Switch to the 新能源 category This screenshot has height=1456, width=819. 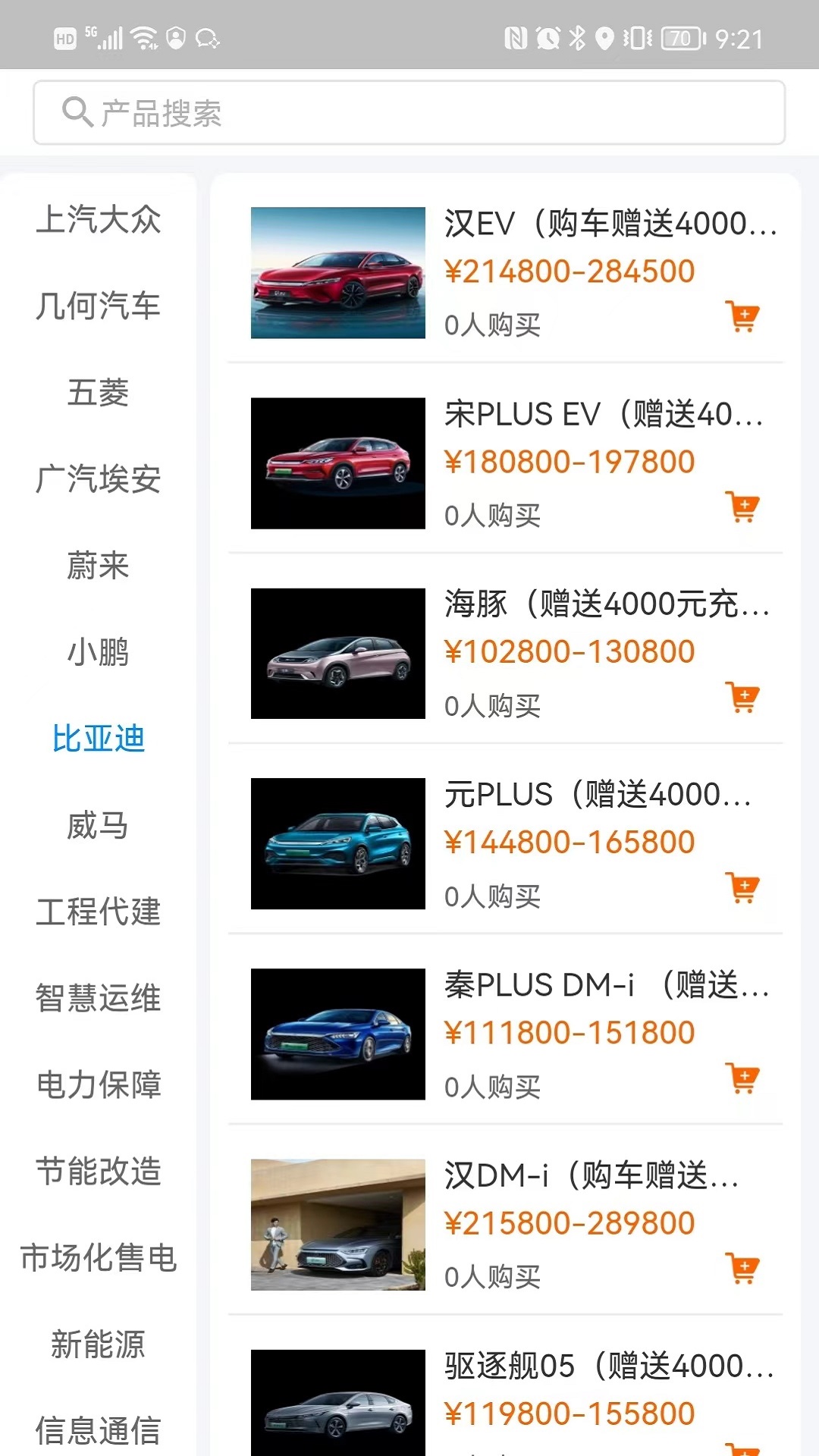pos(99,1344)
